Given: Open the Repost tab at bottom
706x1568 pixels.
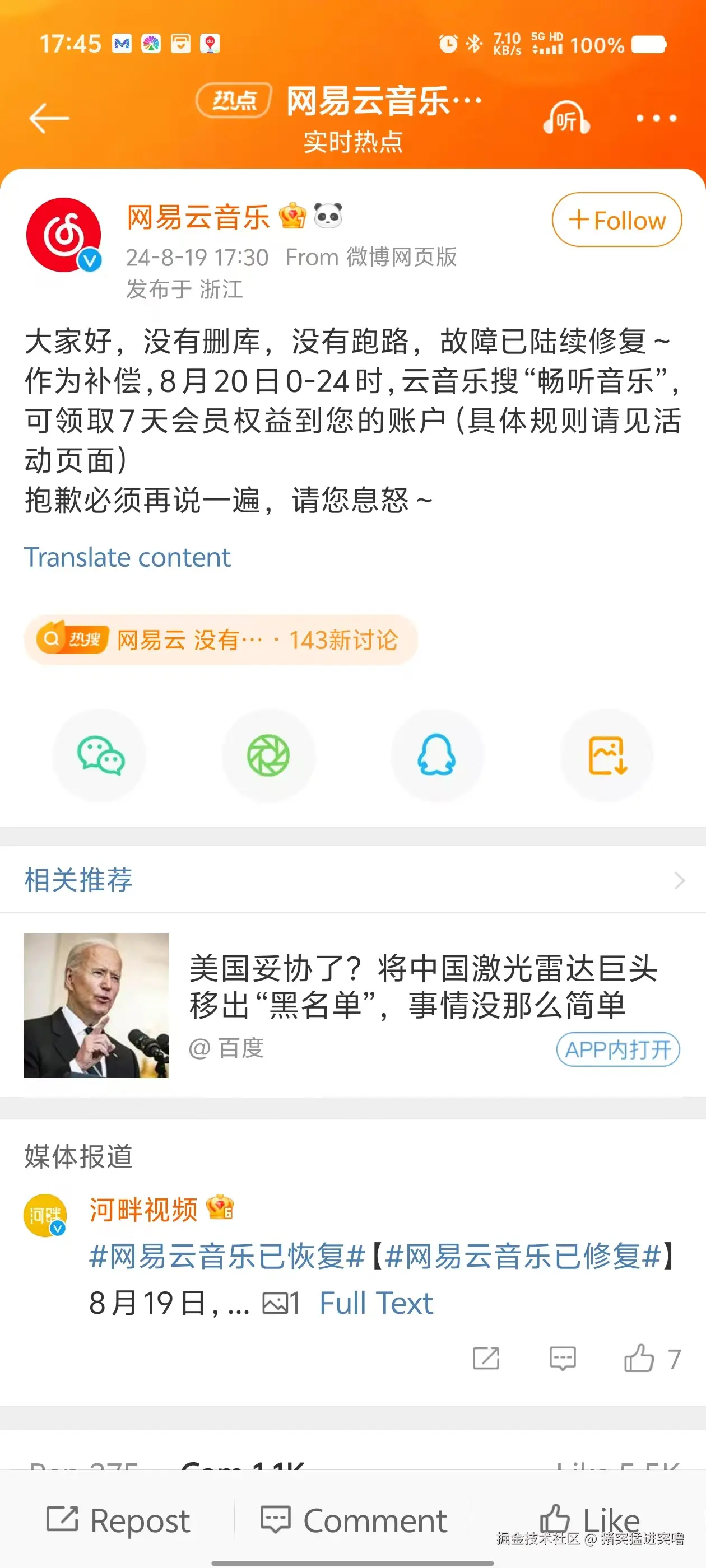Looking at the screenshot, I should coord(118,1519).
